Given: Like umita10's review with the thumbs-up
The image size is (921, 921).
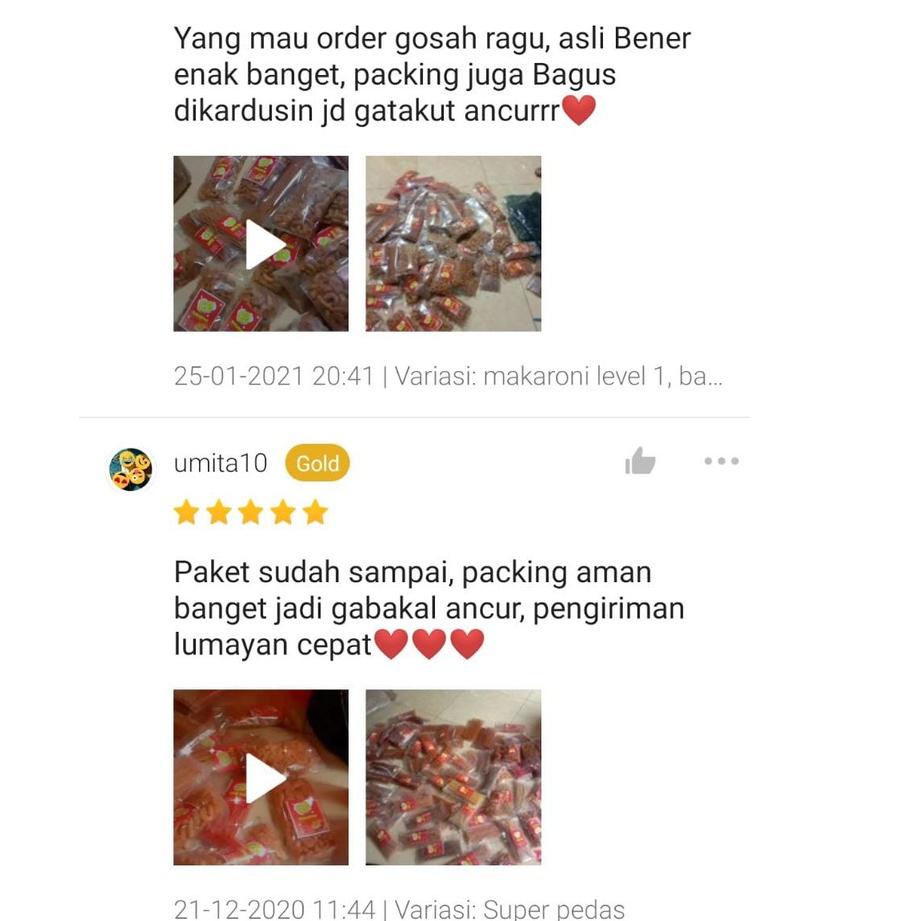Looking at the screenshot, I should pos(640,461).
